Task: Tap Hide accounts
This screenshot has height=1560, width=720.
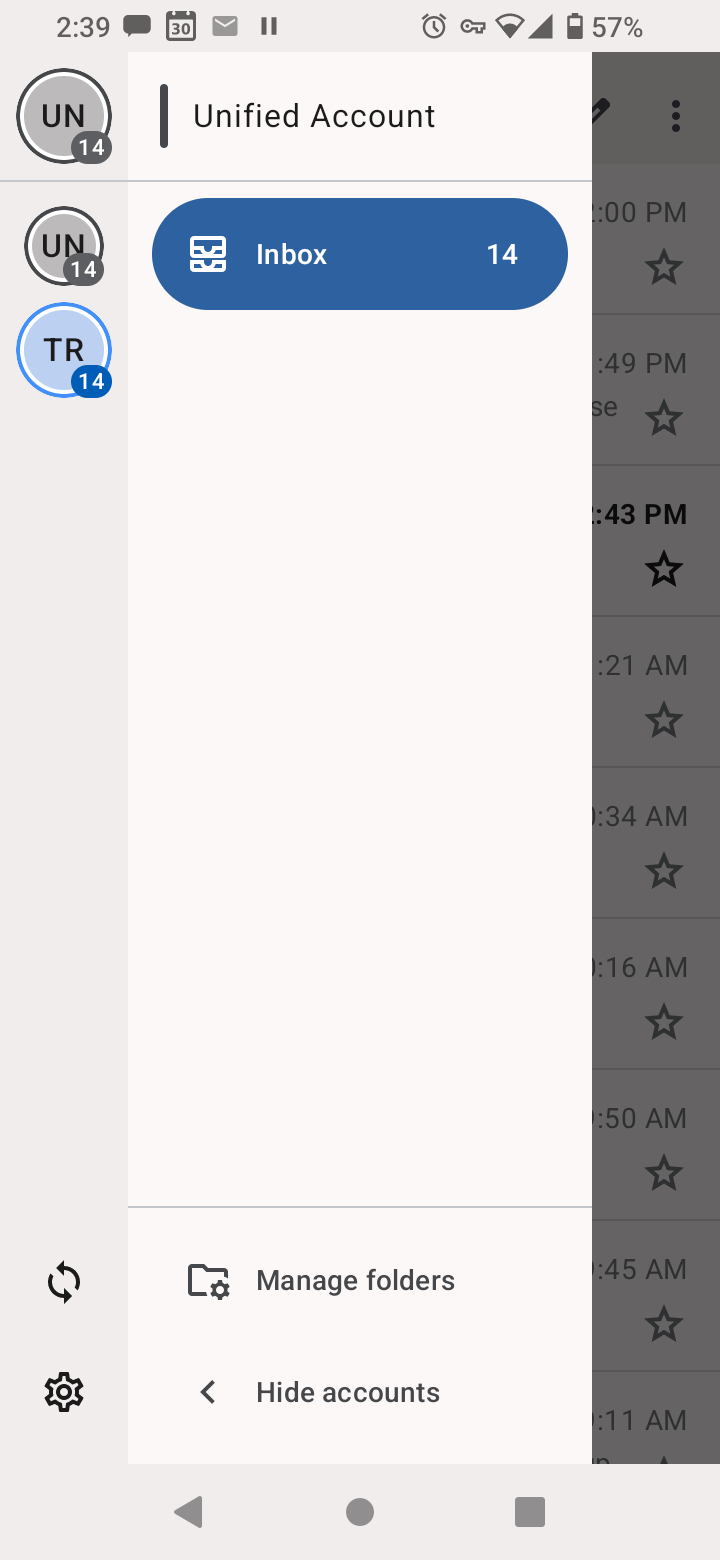Action: pyautogui.click(x=347, y=1392)
